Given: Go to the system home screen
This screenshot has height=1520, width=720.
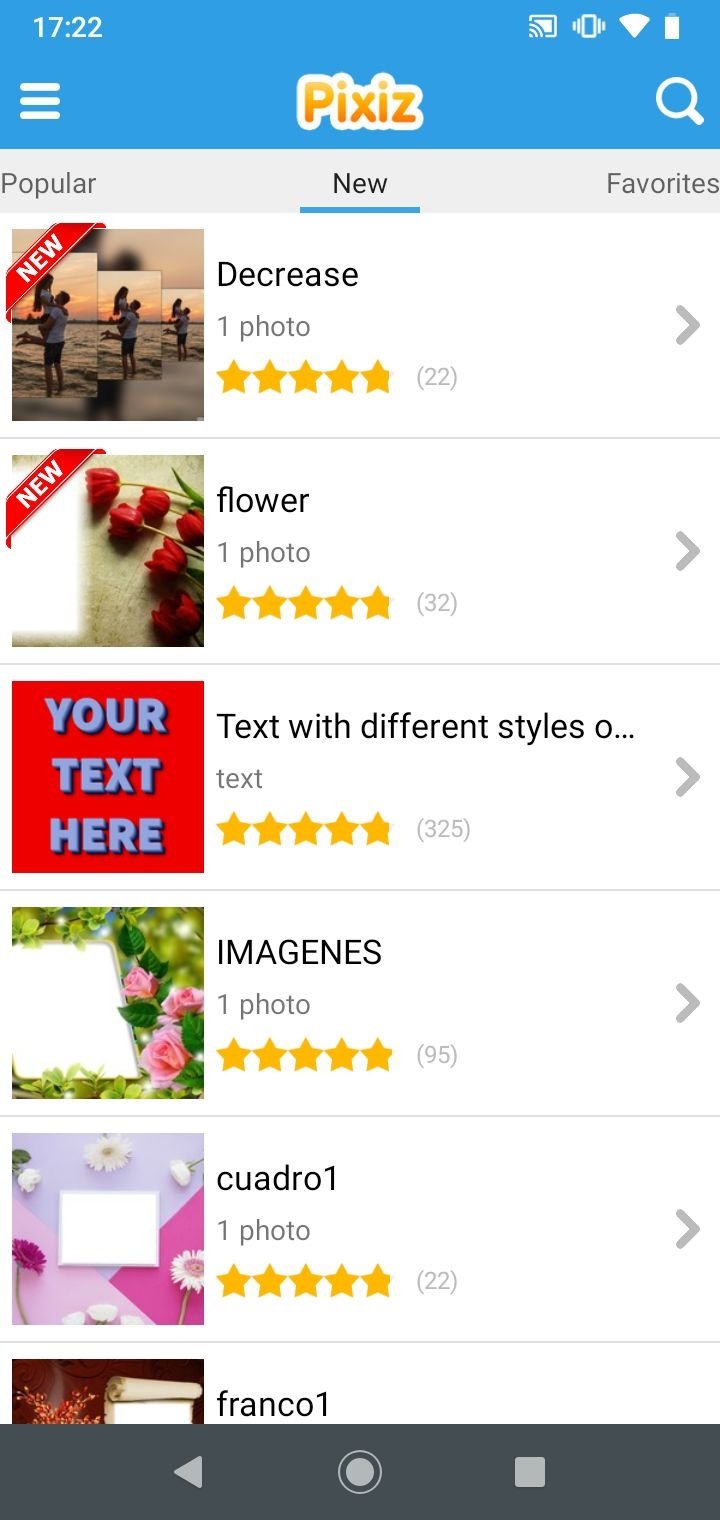Looking at the screenshot, I should 360,1472.
